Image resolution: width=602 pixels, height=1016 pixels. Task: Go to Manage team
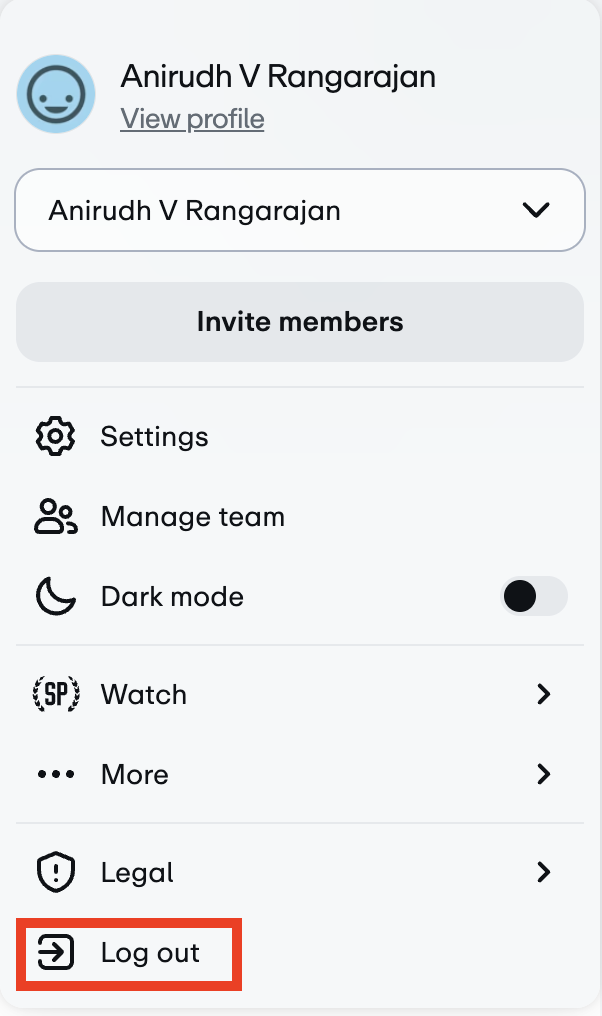pyautogui.click(x=192, y=517)
